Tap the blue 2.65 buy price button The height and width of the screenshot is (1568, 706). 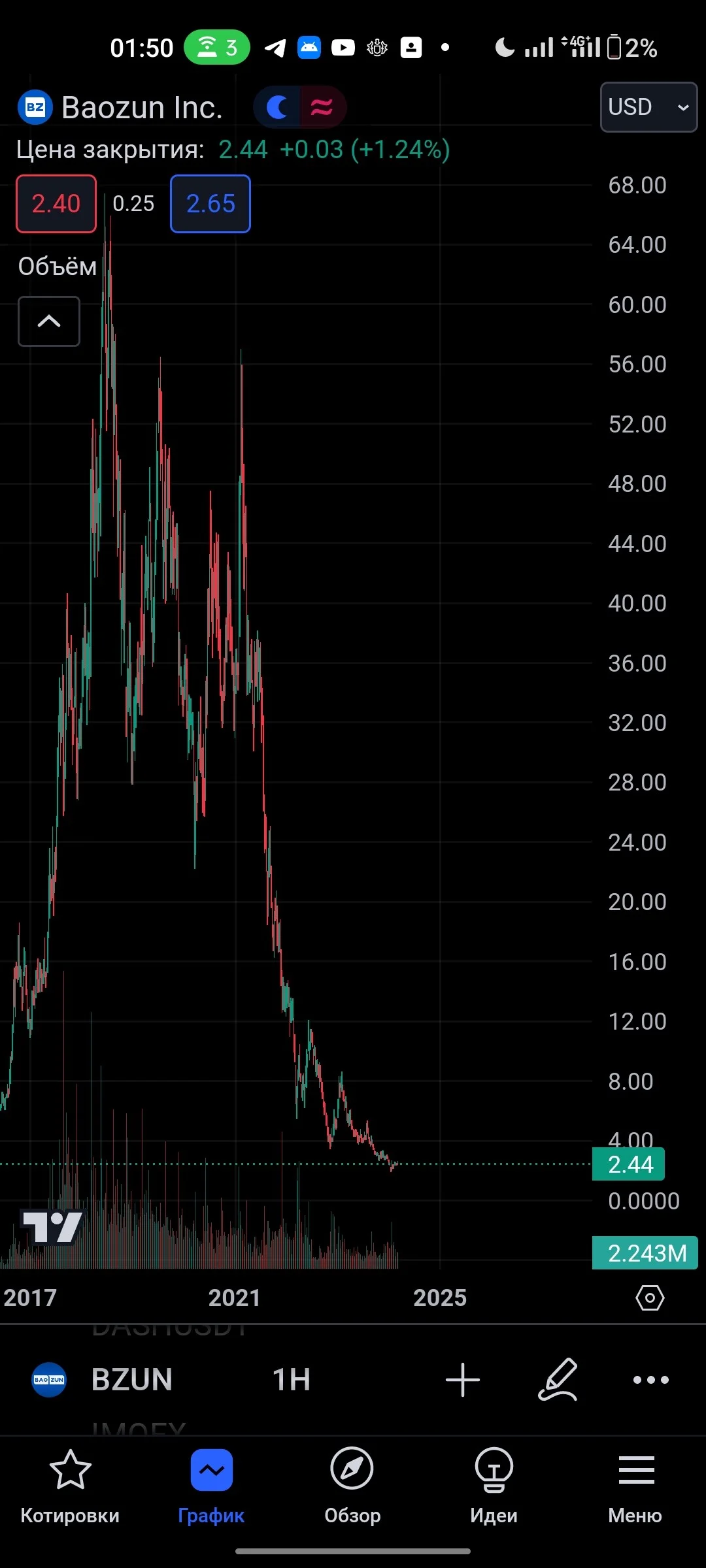click(210, 204)
